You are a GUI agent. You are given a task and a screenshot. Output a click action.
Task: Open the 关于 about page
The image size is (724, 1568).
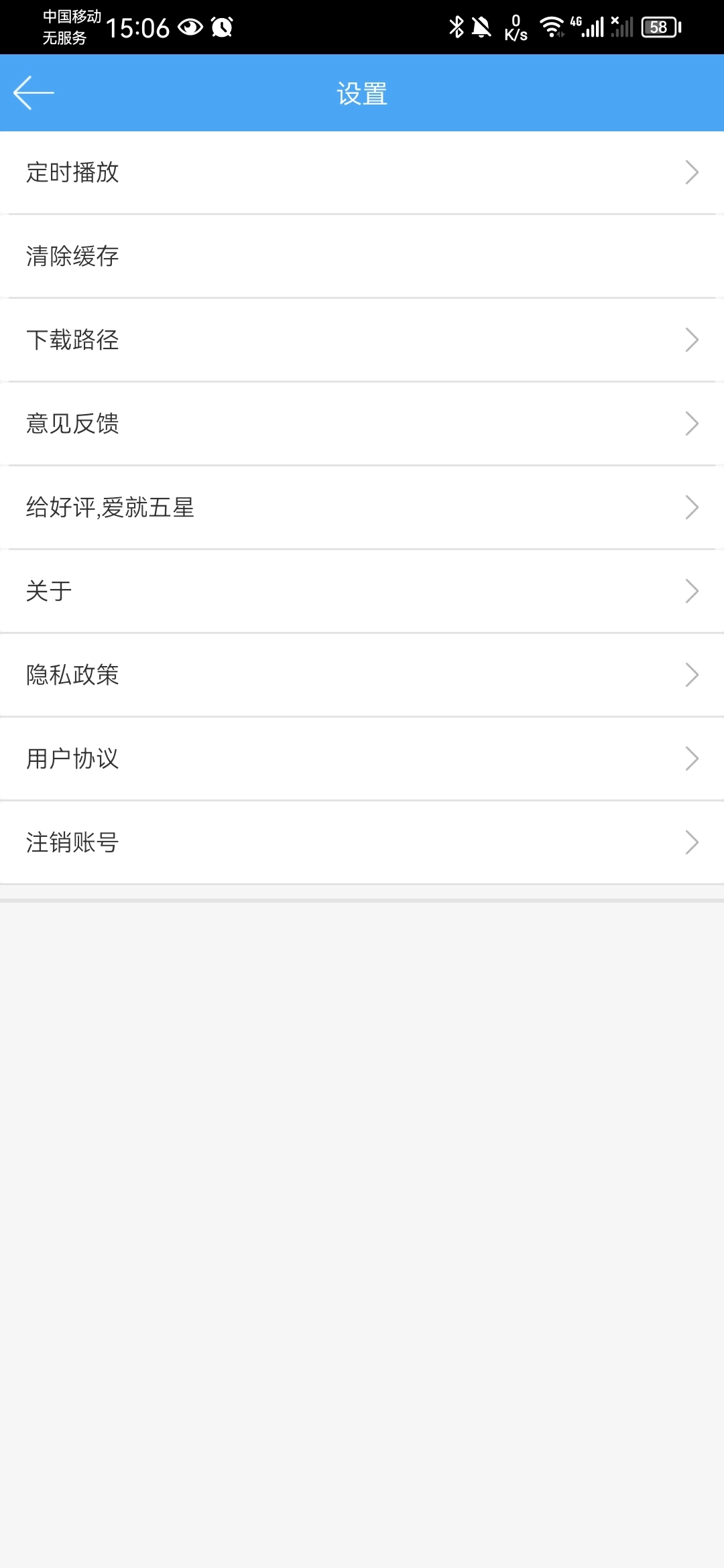click(362, 591)
